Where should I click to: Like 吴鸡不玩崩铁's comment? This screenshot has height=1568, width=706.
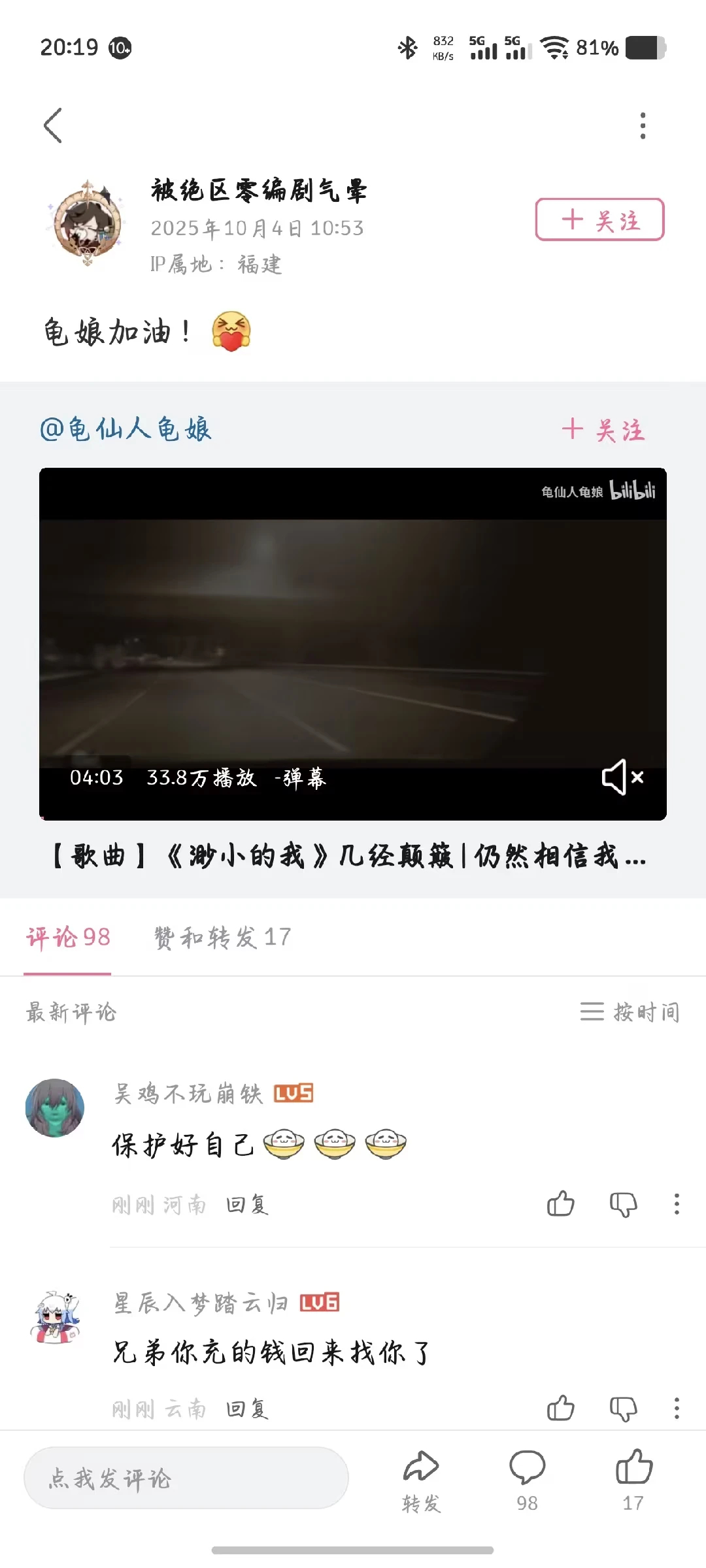coord(560,1203)
